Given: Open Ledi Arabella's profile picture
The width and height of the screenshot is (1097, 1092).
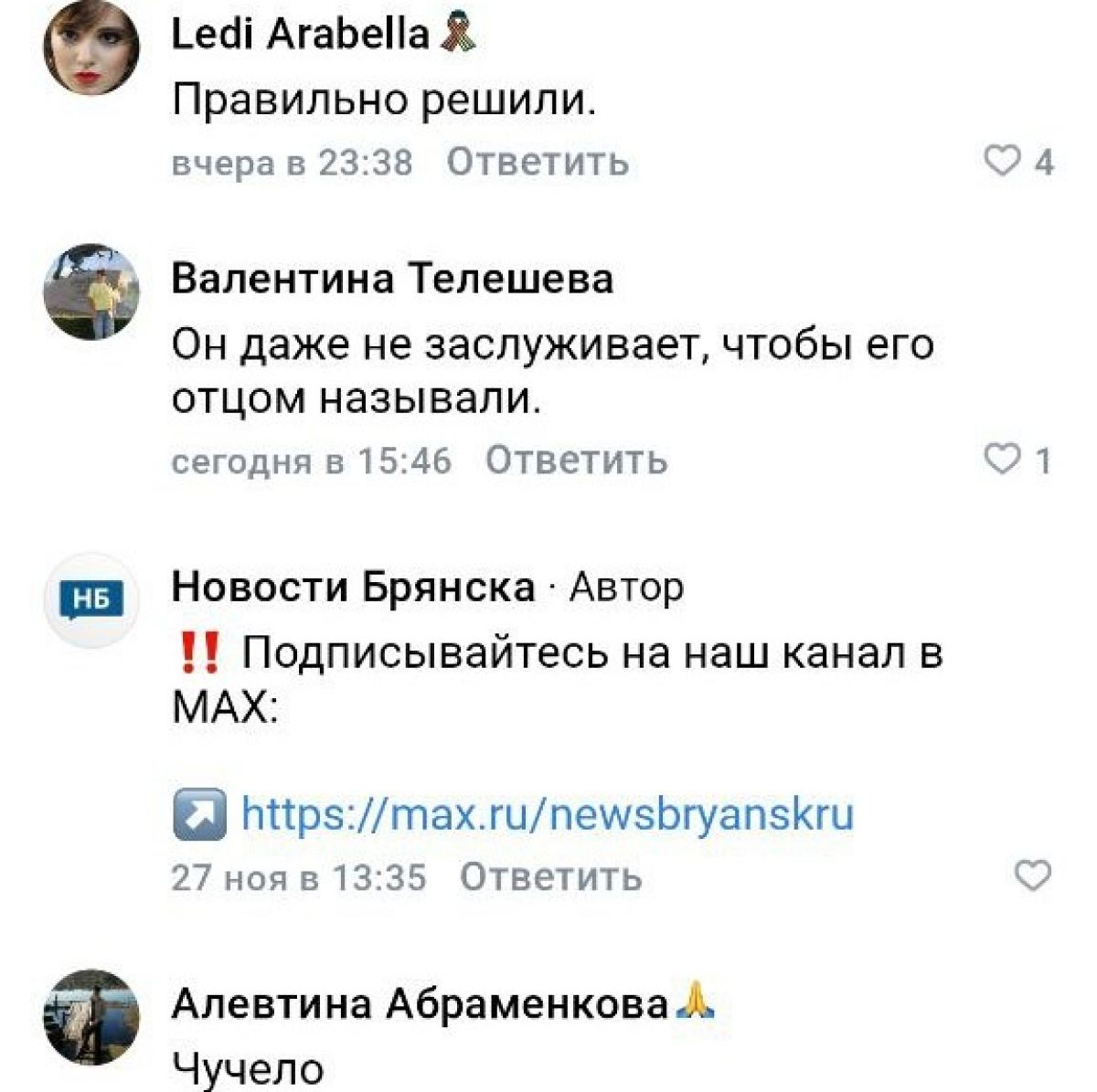Looking at the screenshot, I should (91, 47).
